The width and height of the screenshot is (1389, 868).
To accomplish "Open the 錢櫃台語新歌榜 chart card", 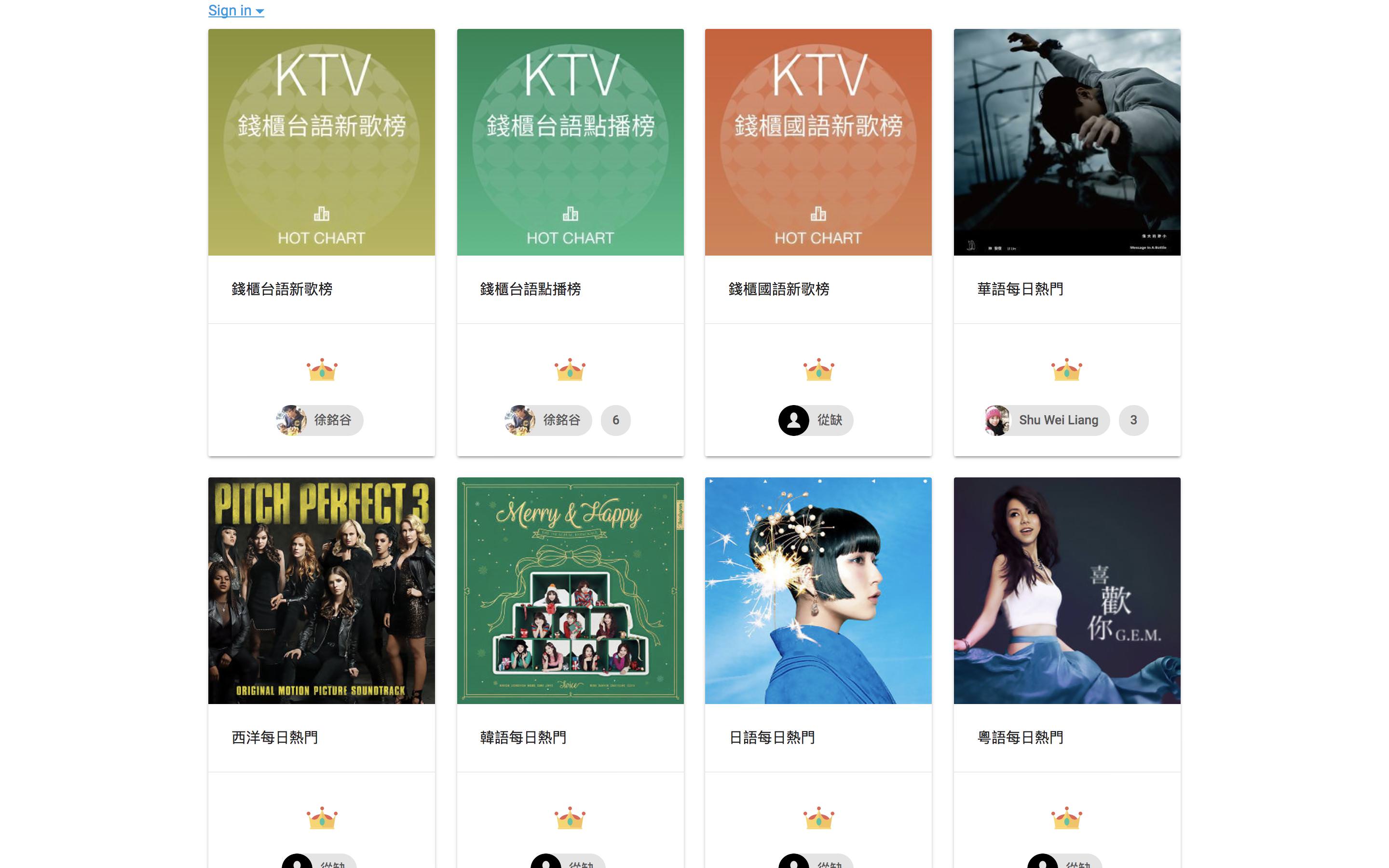I will tap(321, 142).
